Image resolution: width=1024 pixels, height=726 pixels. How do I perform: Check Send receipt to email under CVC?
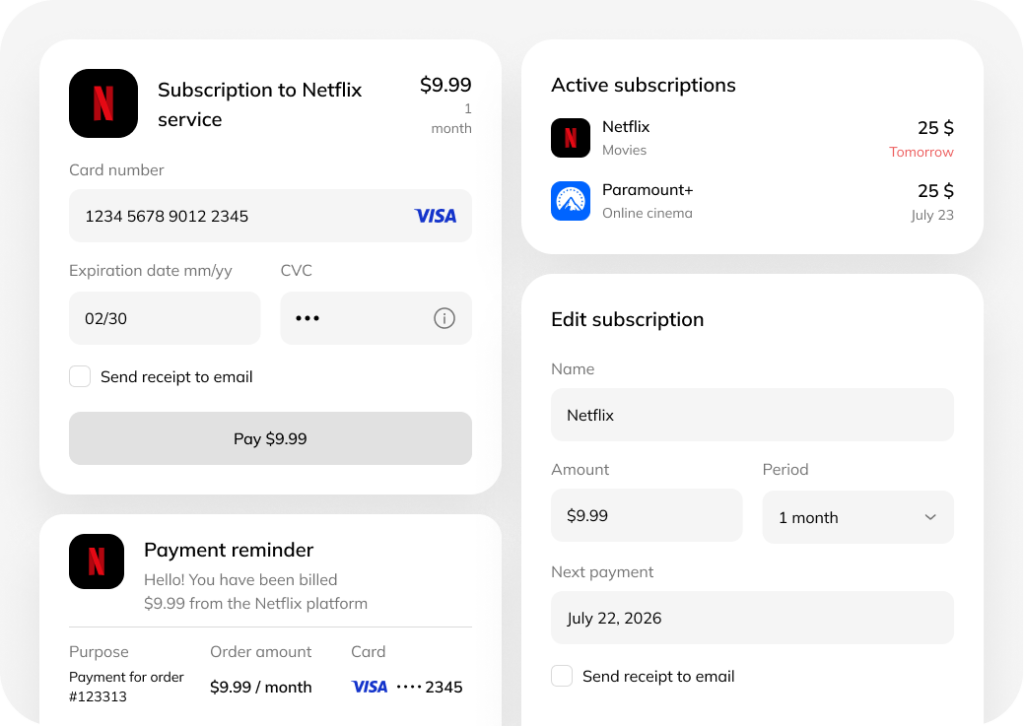(80, 377)
